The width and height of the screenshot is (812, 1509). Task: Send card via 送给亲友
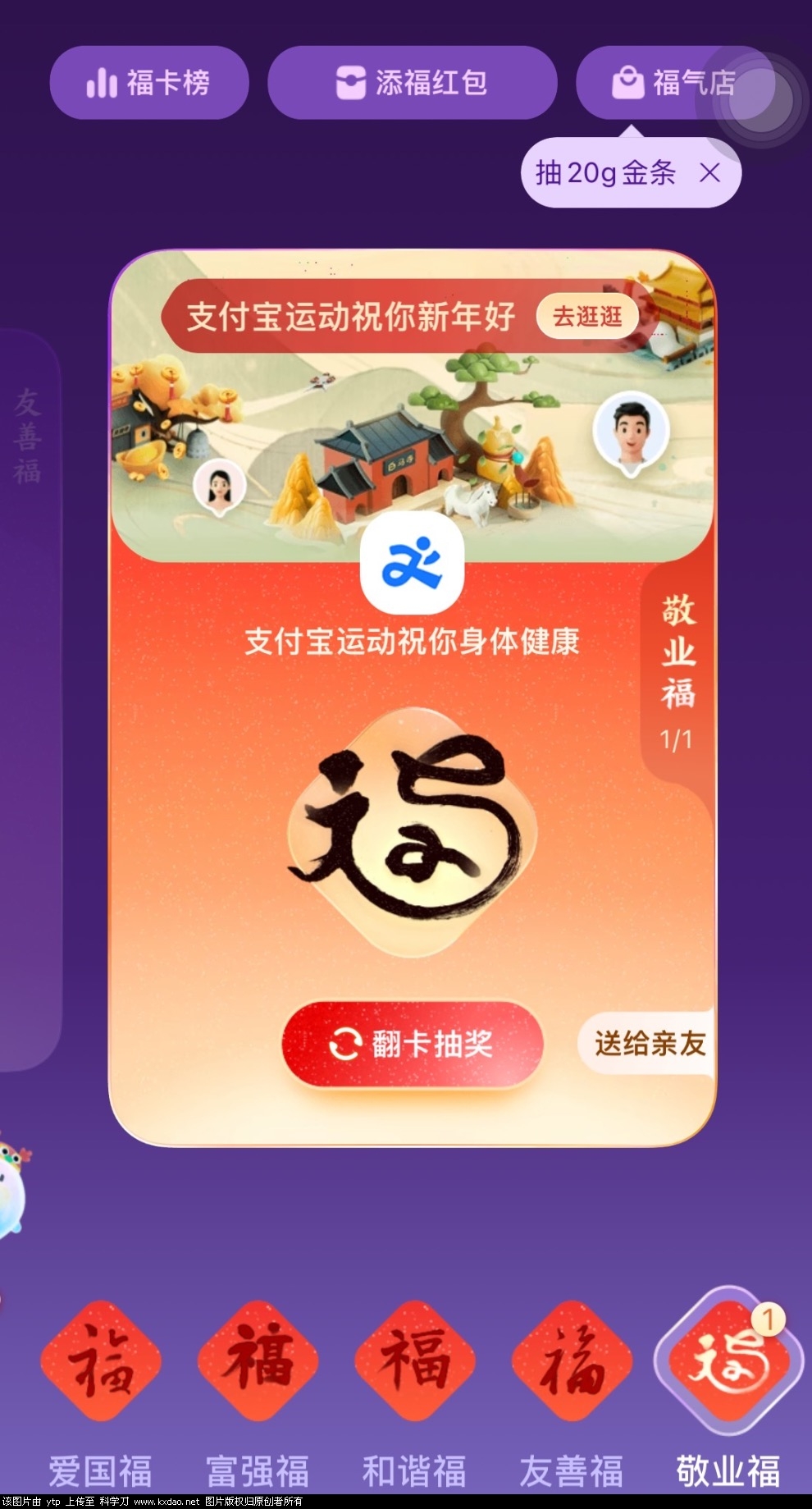coord(648,1044)
